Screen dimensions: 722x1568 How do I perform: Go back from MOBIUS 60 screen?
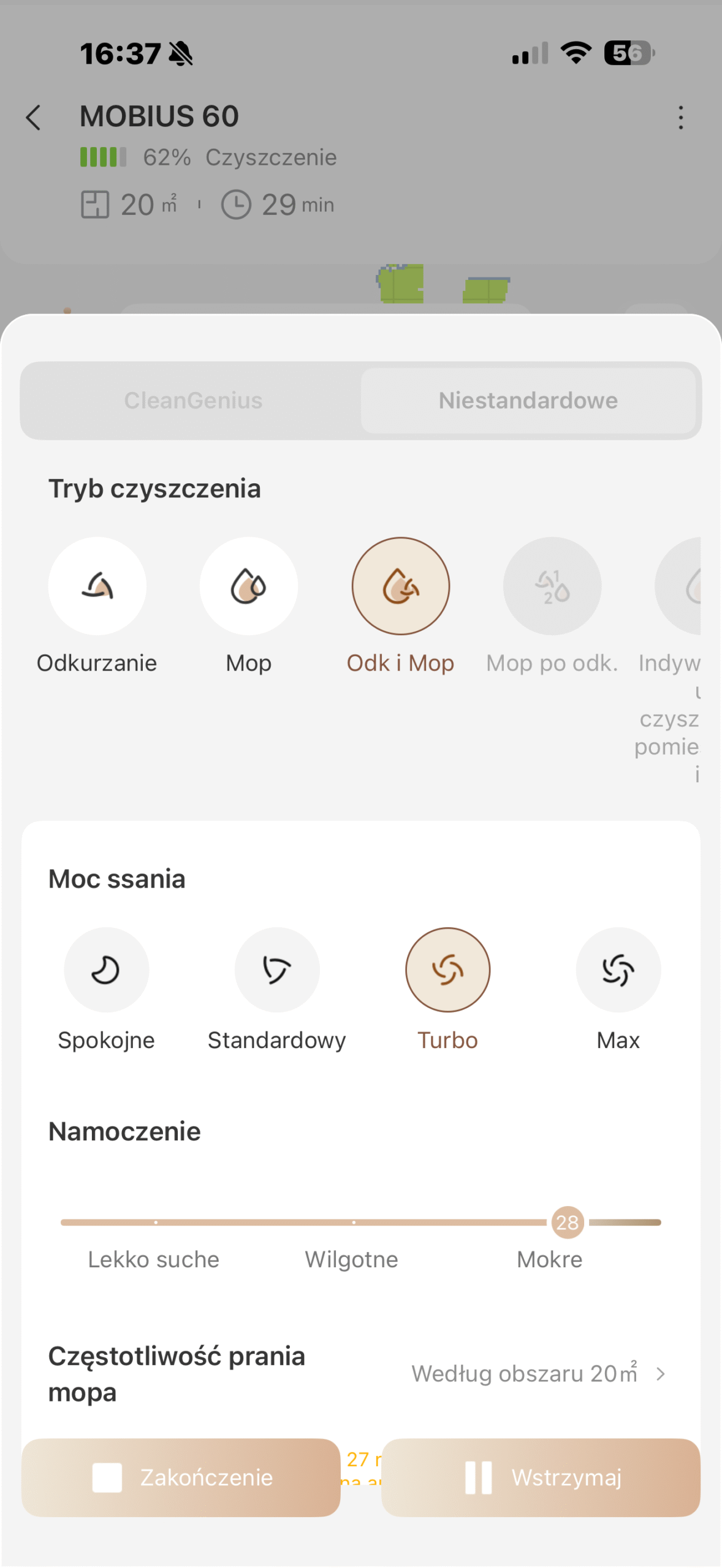(33, 117)
